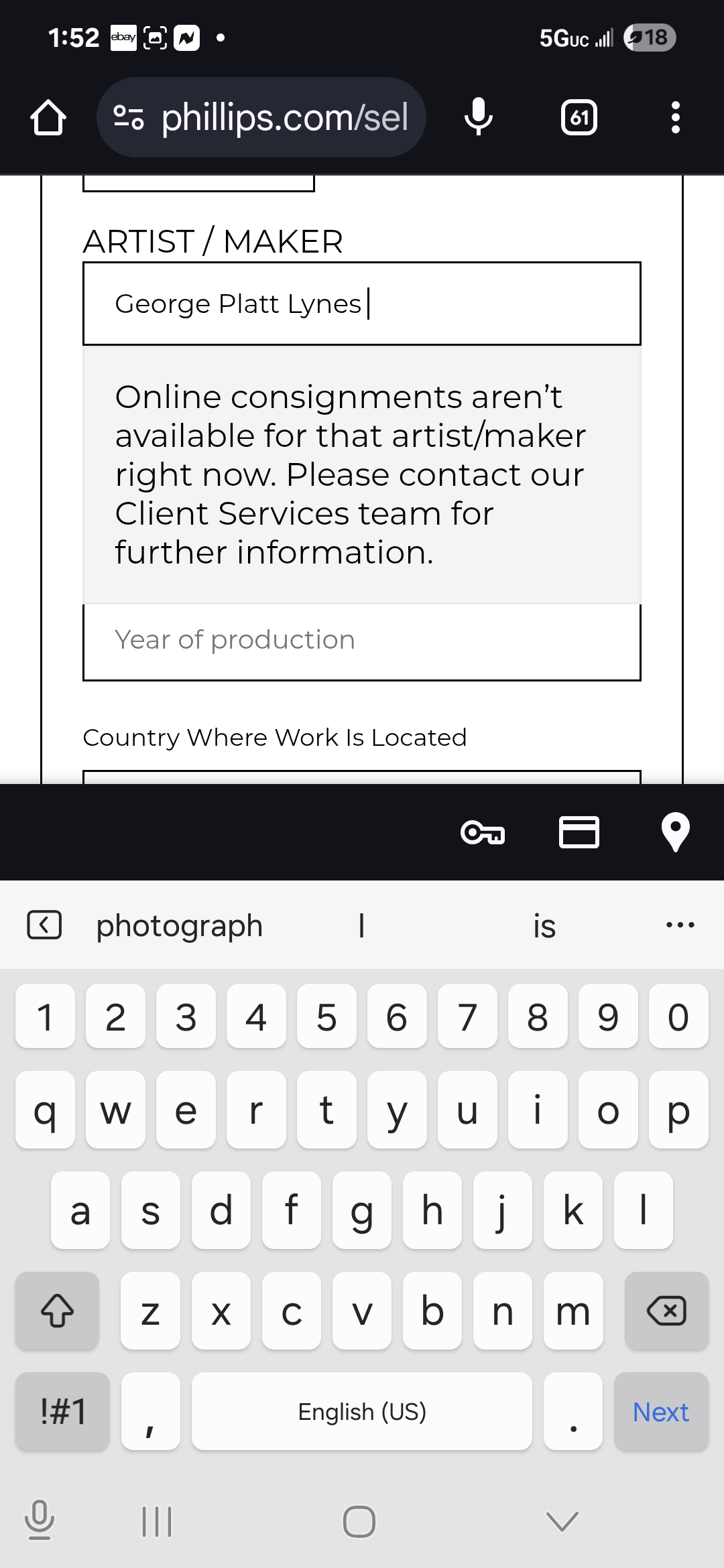This screenshot has width=724, height=1568.
Task: Select the suggestion word 'is'
Action: pyautogui.click(x=544, y=925)
